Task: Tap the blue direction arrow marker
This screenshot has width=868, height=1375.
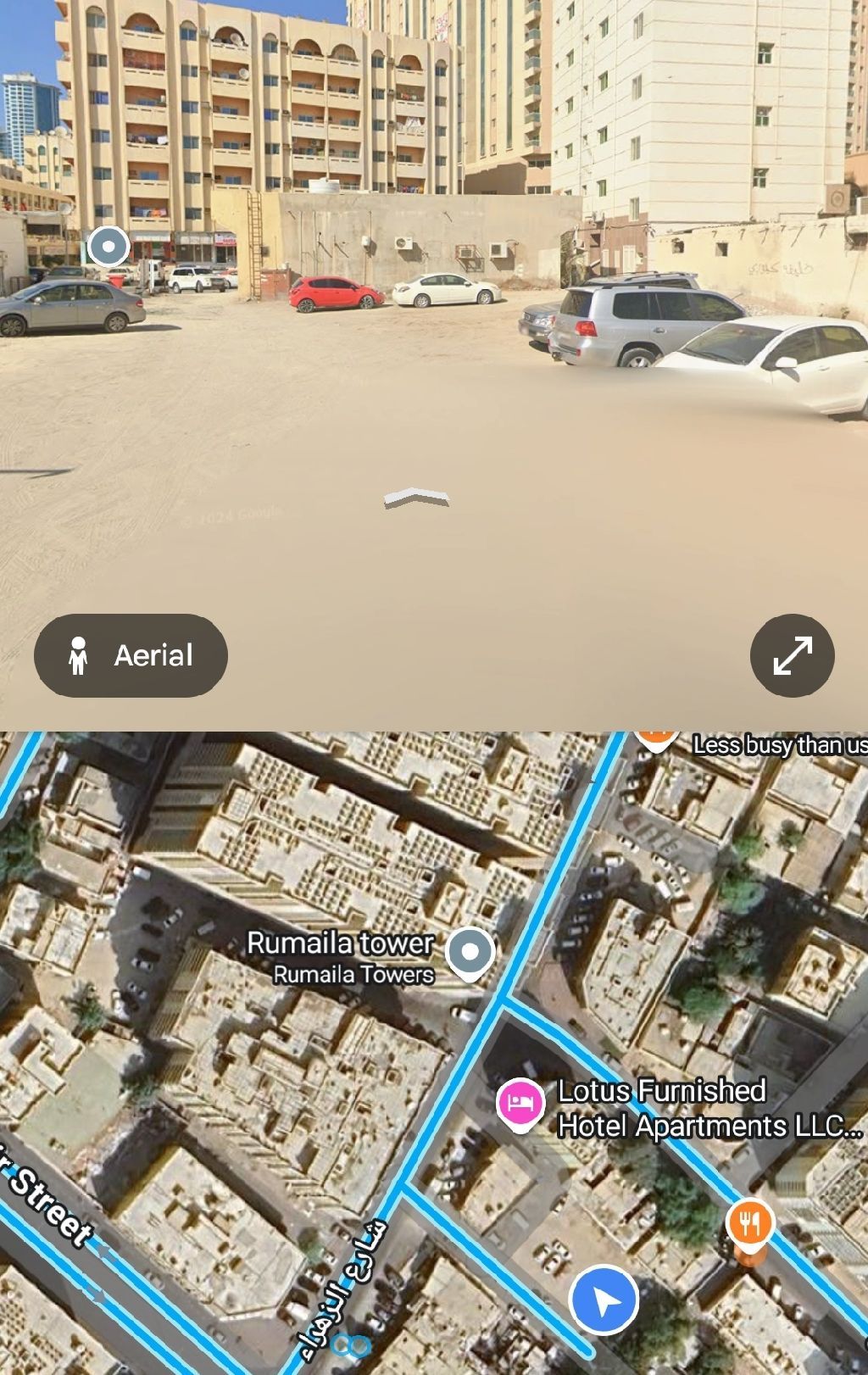Action: click(x=603, y=1300)
